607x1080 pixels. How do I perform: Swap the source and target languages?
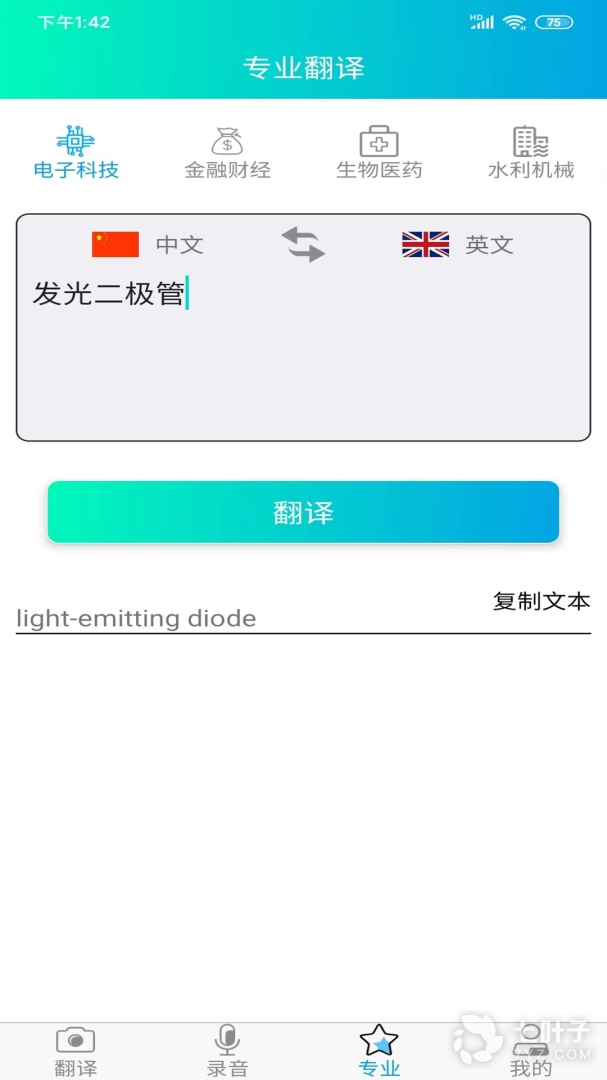coord(303,244)
